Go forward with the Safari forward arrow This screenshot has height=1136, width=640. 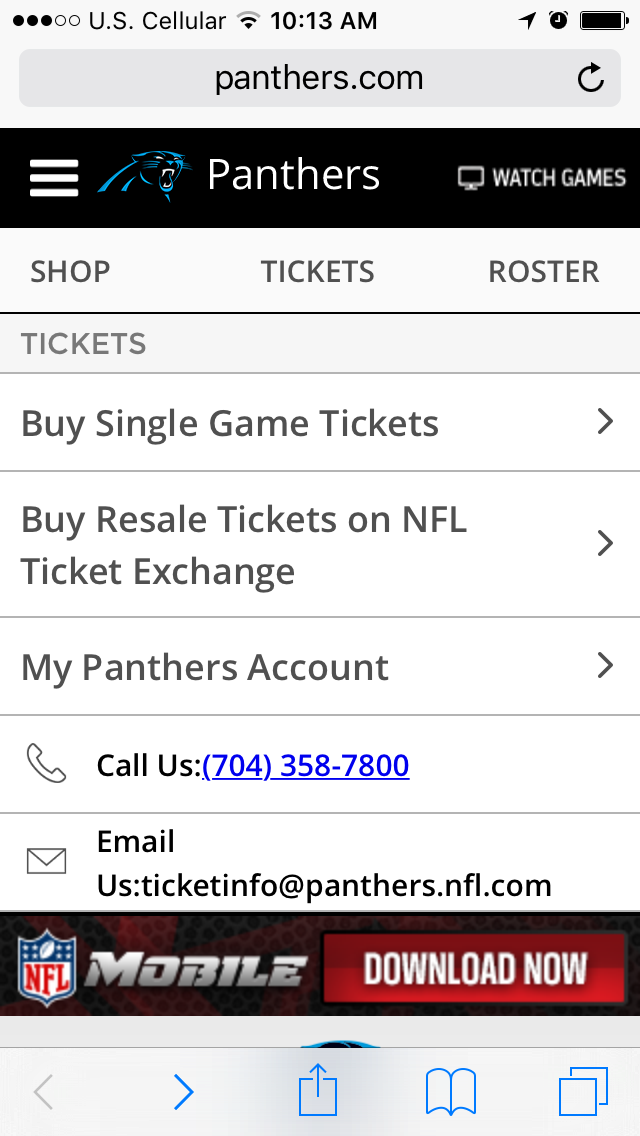coord(183,1092)
